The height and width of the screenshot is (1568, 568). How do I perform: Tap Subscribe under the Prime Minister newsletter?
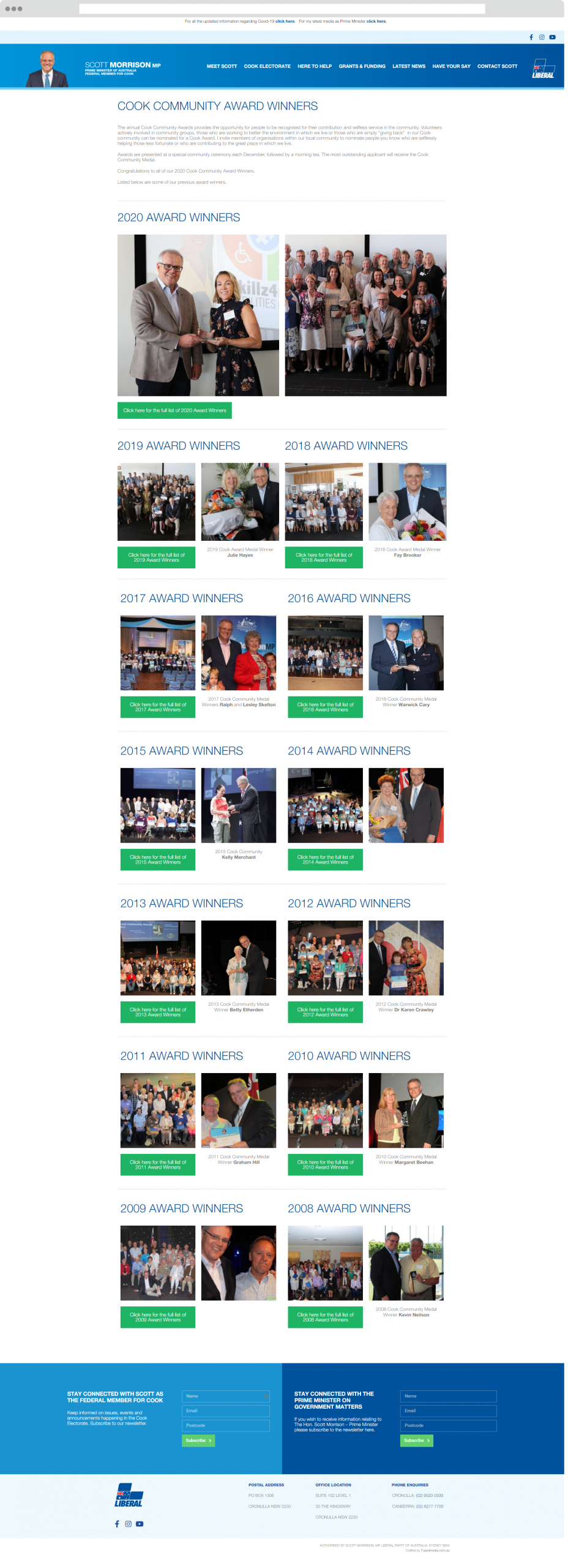416,1441
